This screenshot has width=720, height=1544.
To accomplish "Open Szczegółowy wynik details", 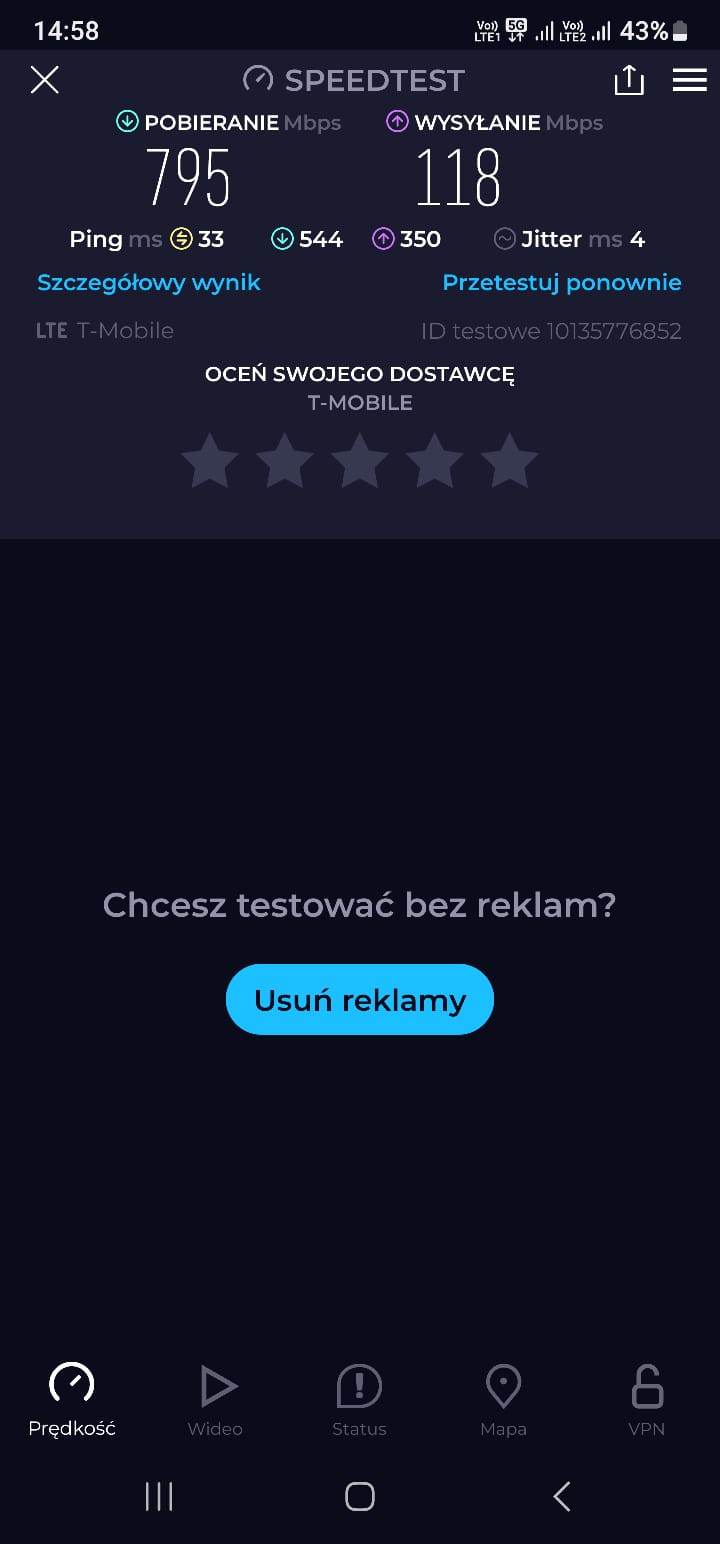I will (148, 283).
